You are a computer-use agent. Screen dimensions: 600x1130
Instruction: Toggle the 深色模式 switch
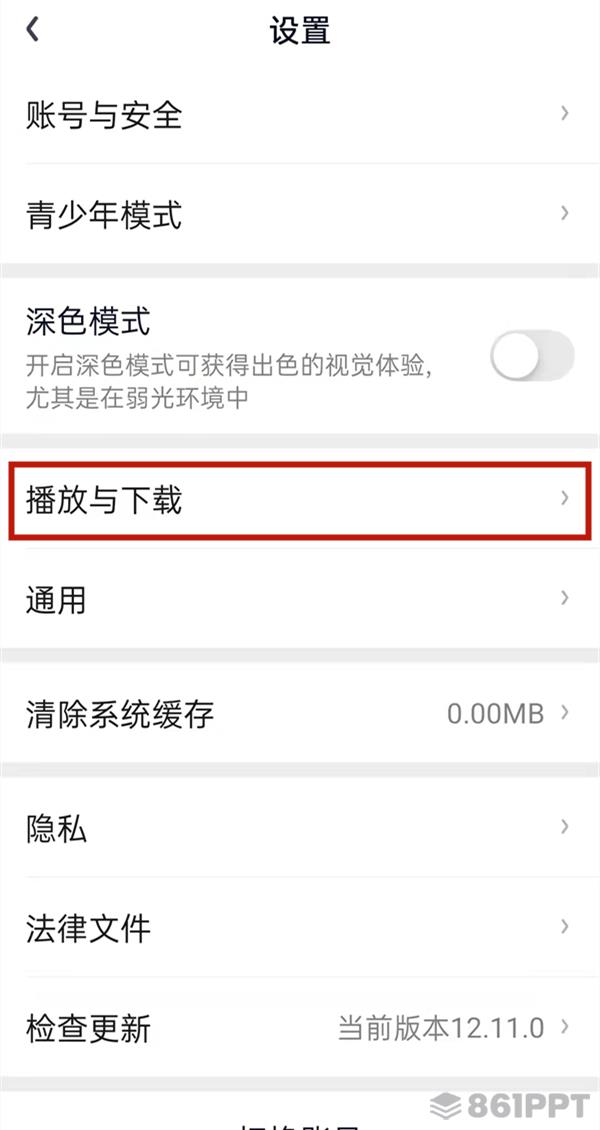coord(532,357)
